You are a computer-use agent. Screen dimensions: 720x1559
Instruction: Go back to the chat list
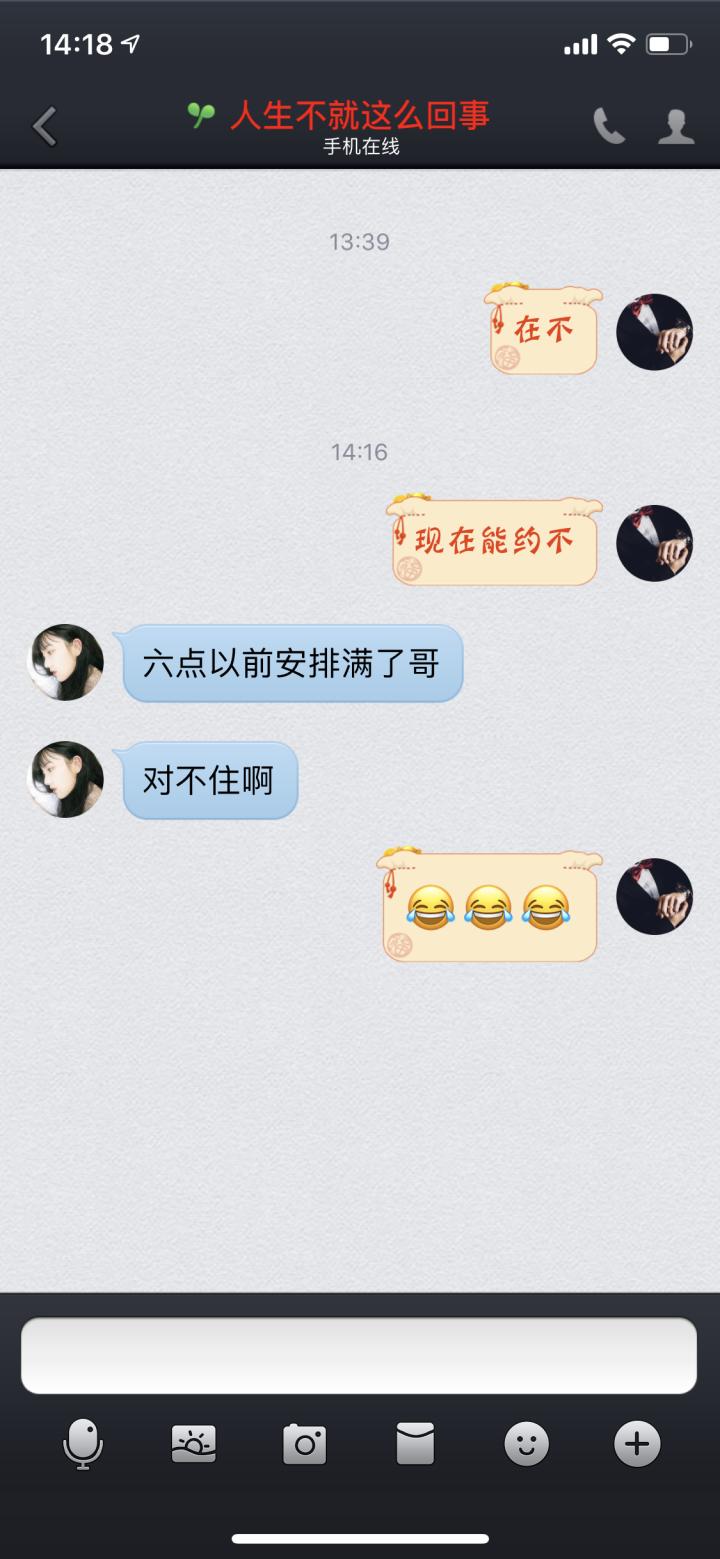pyautogui.click(x=44, y=128)
